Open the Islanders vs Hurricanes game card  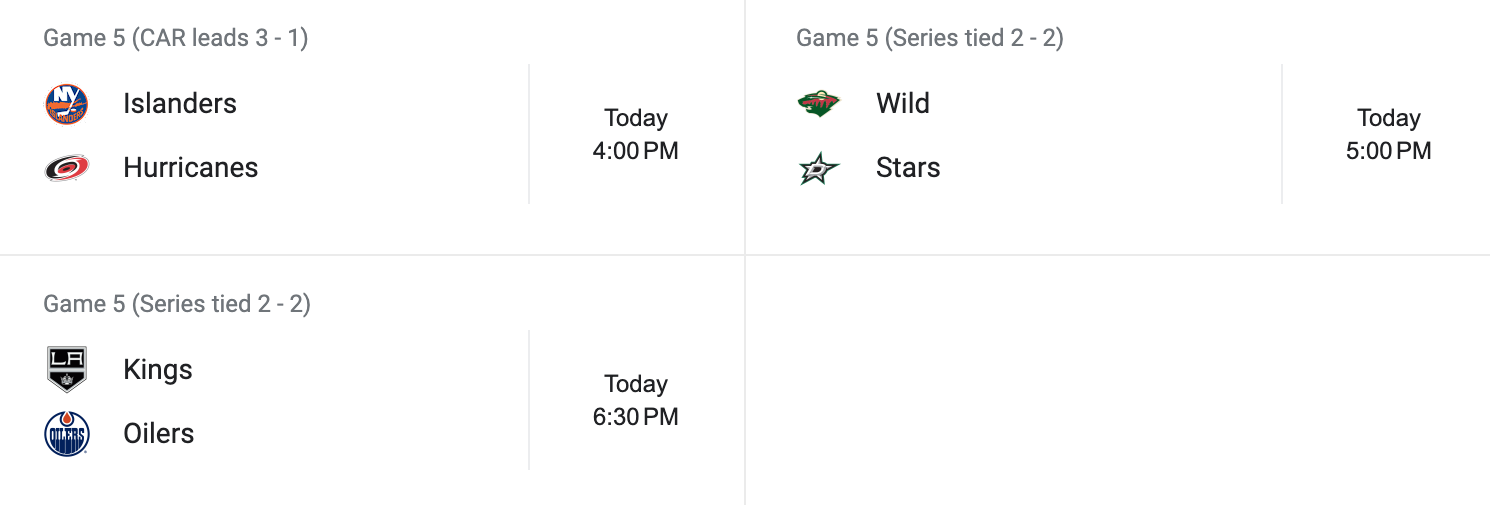pyautogui.click(x=370, y=135)
